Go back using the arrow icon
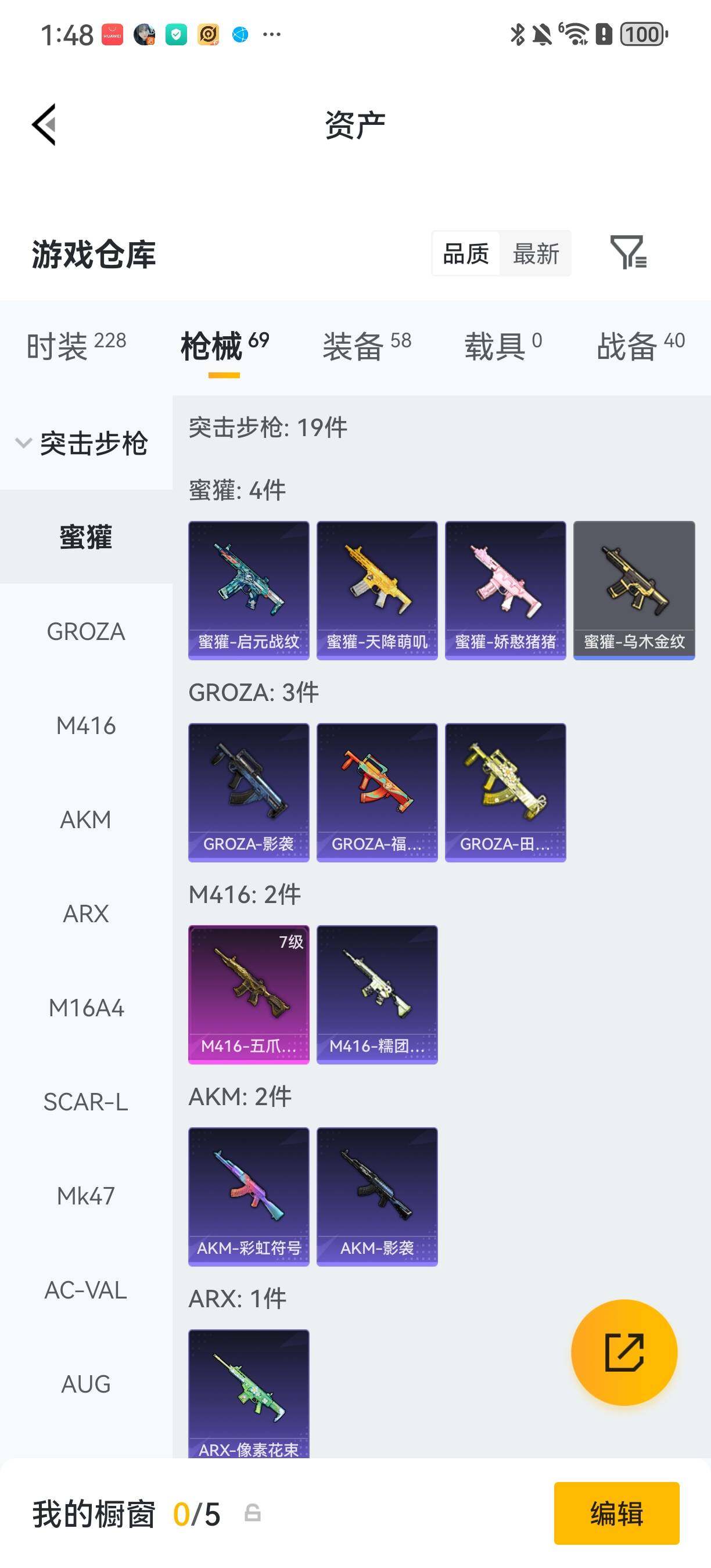 pos(42,124)
